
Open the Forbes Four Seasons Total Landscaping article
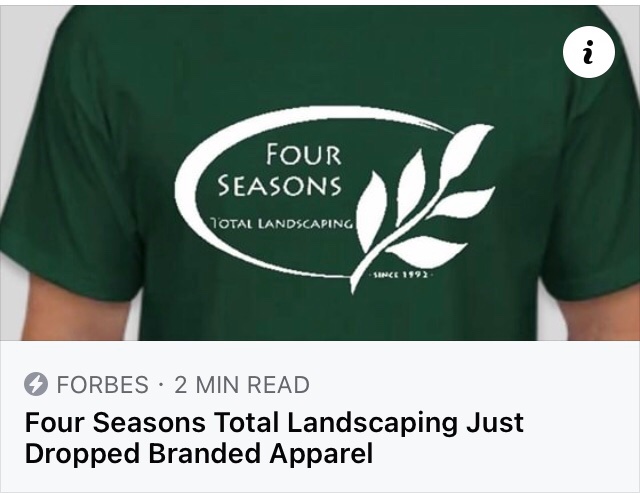[274, 437]
